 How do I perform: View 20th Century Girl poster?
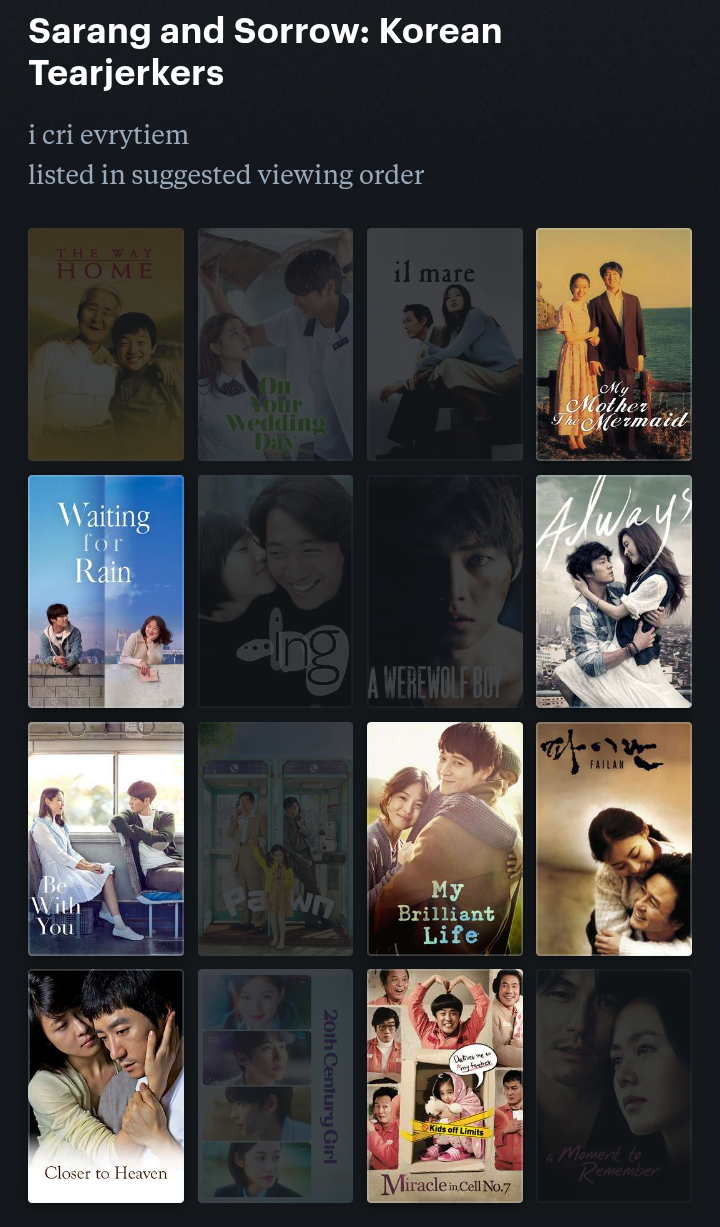click(x=275, y=1085)
